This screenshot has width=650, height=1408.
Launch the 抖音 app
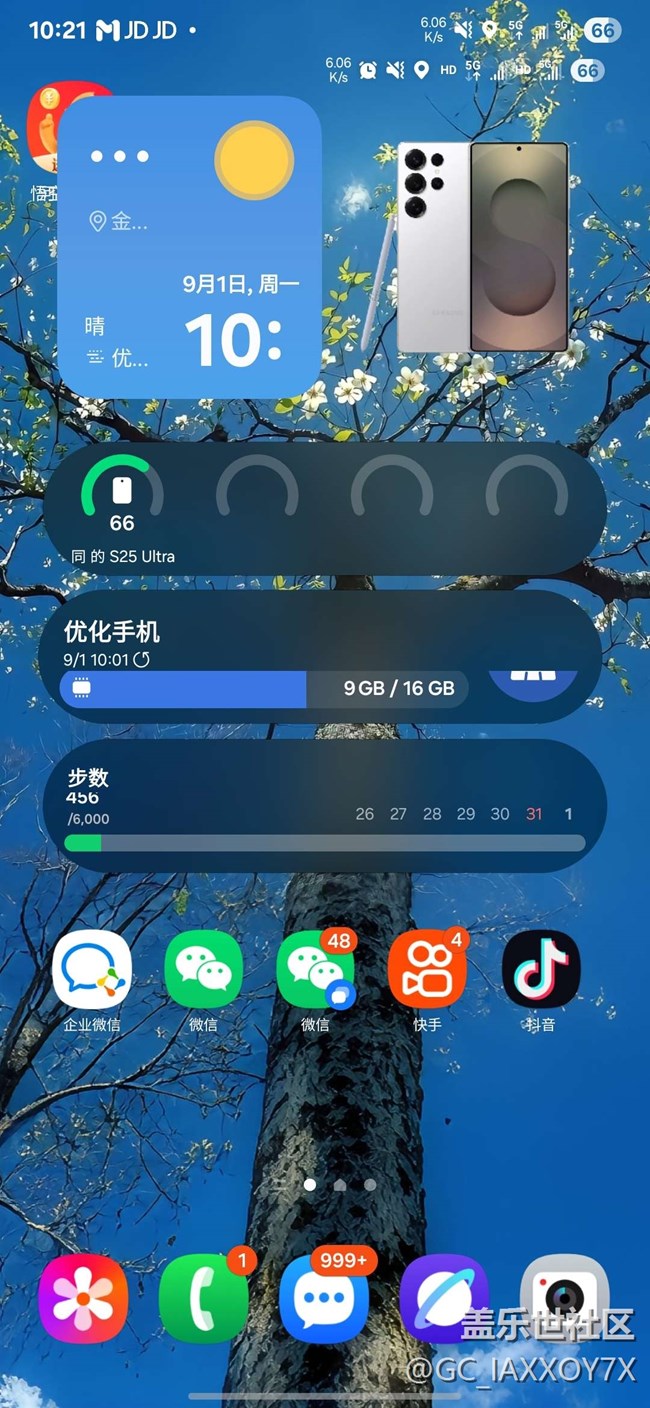(x=540, y=970)
